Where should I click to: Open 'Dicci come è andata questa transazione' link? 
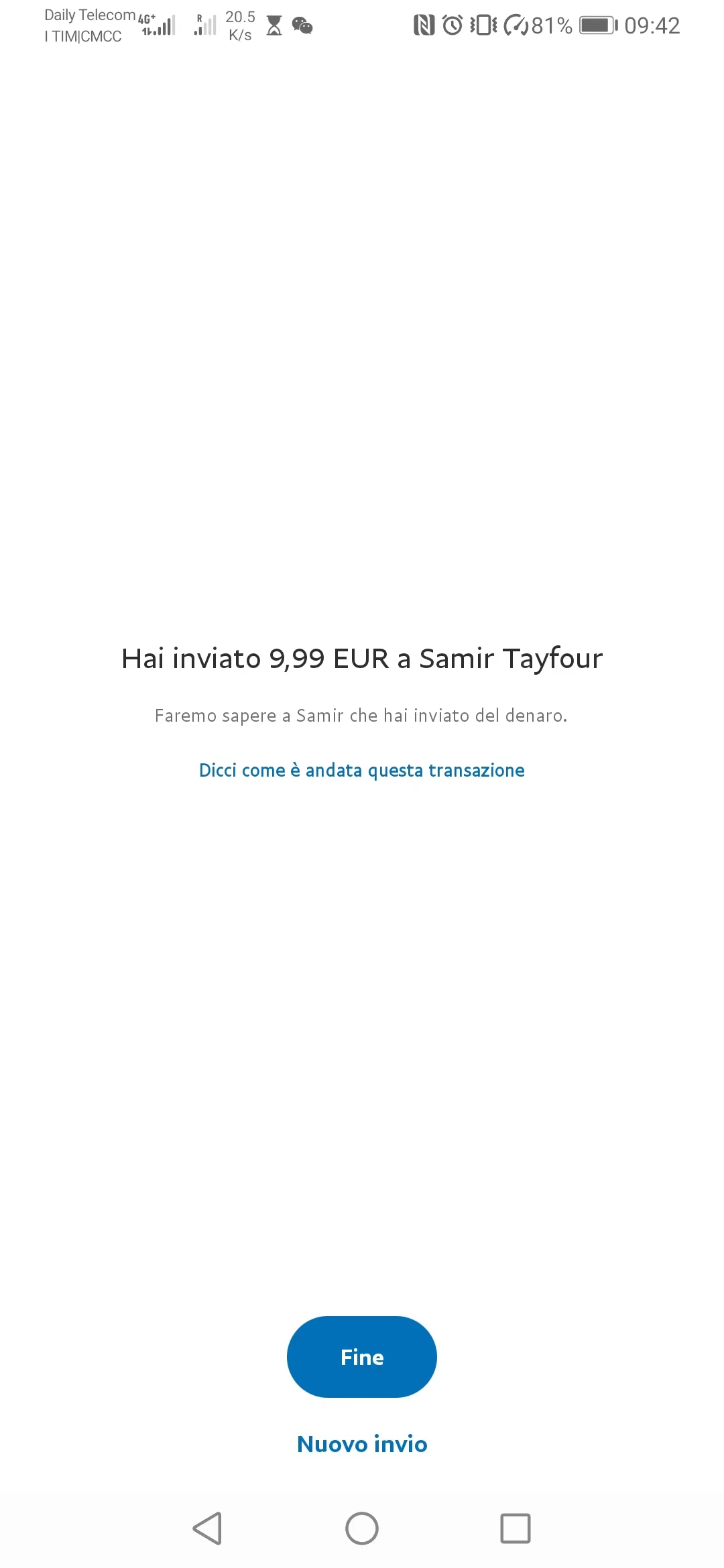coord(362,771)
